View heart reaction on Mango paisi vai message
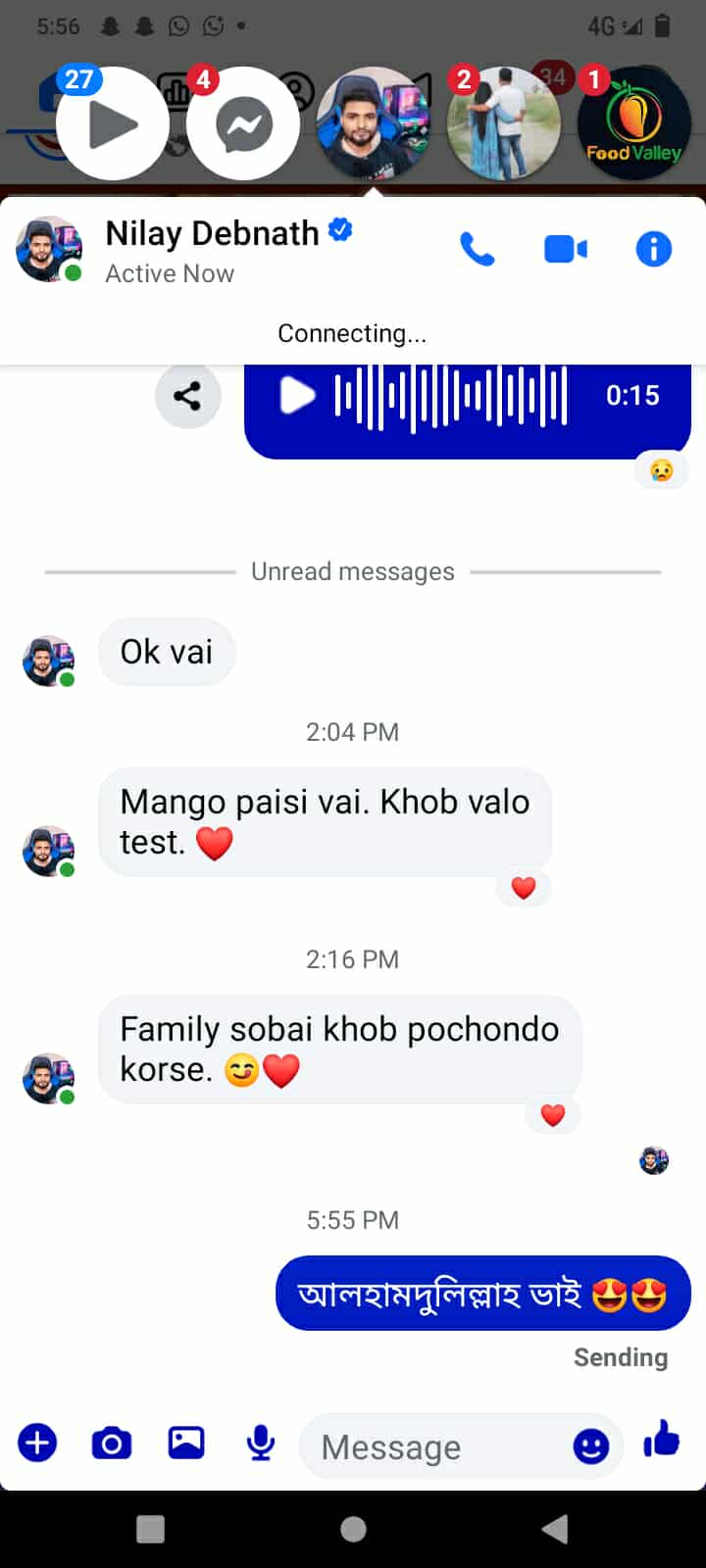Screen dimensions: 706x1568 point(524,888)
